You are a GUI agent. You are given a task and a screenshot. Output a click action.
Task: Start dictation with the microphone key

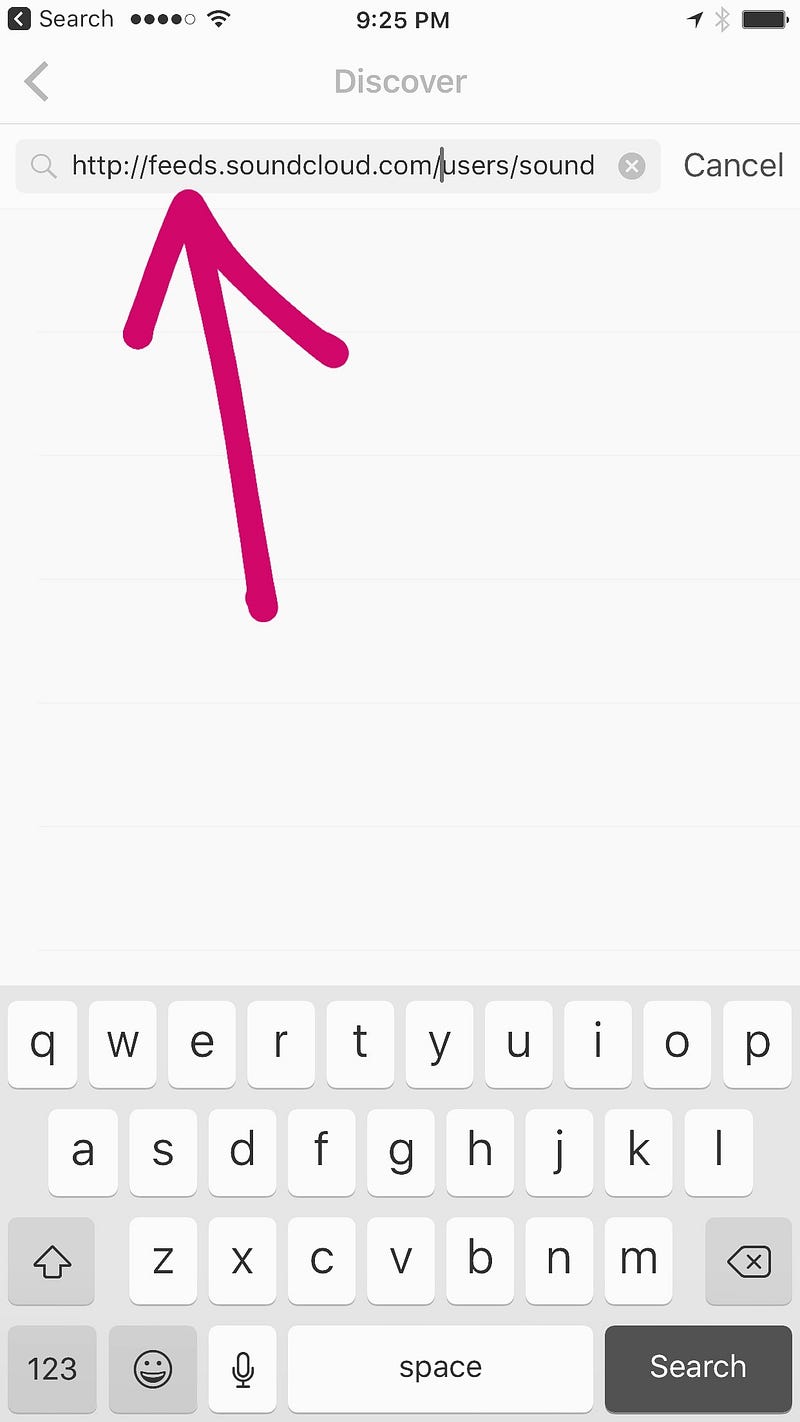242,1367
